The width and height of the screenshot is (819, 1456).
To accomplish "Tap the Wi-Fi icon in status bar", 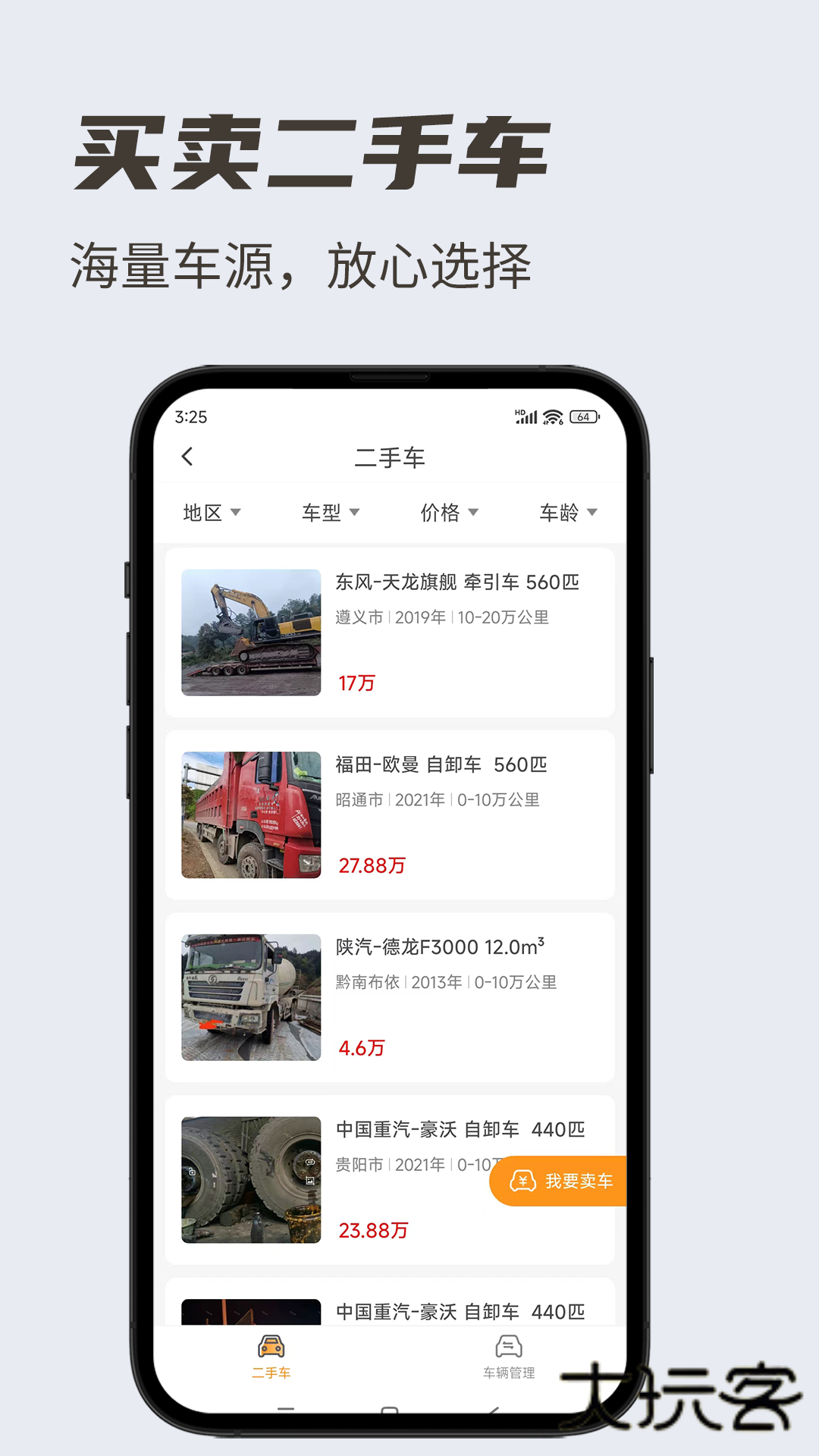I will [x=553, y=416].
